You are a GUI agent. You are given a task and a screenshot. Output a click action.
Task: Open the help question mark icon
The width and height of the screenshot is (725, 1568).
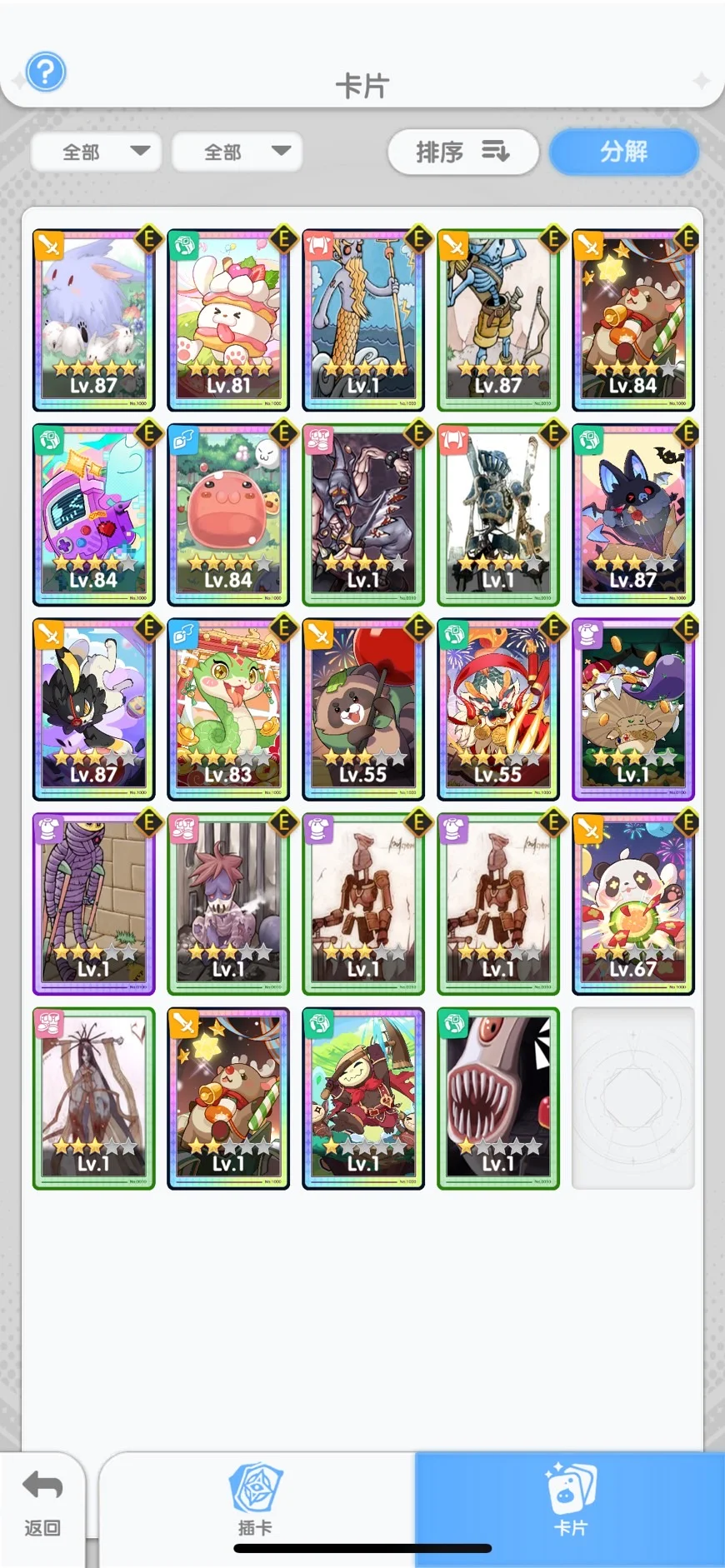click(x=46, y=72)
